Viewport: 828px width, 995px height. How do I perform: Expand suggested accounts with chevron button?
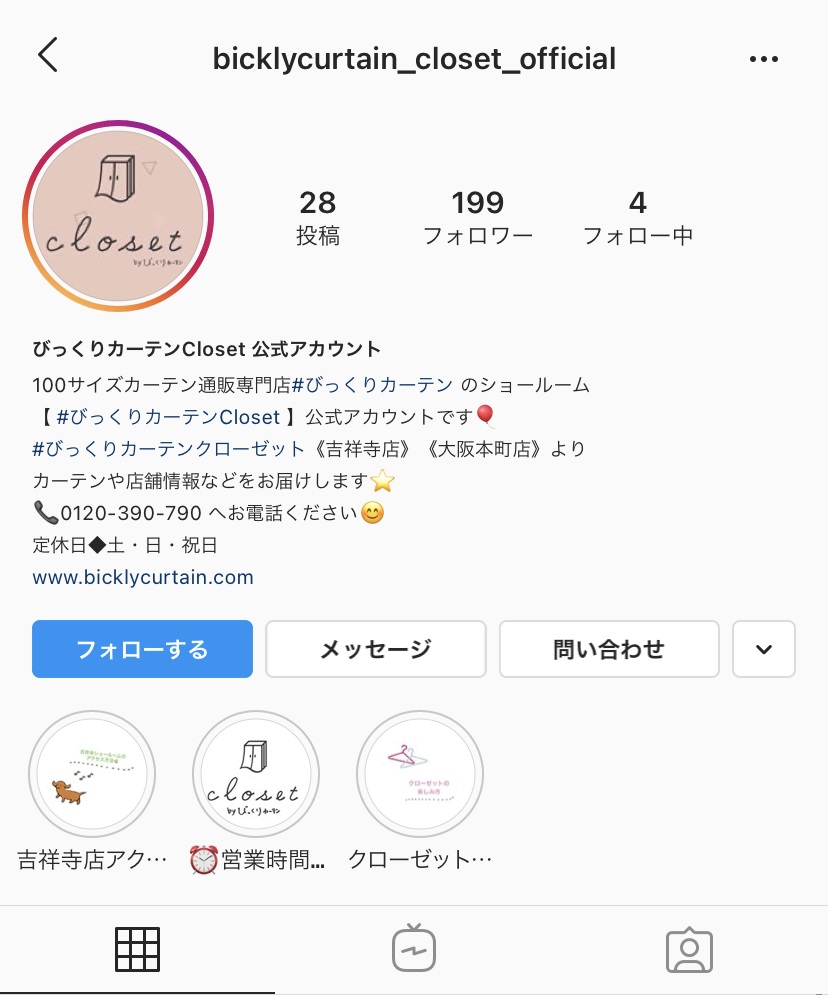[x=764, y=649]
